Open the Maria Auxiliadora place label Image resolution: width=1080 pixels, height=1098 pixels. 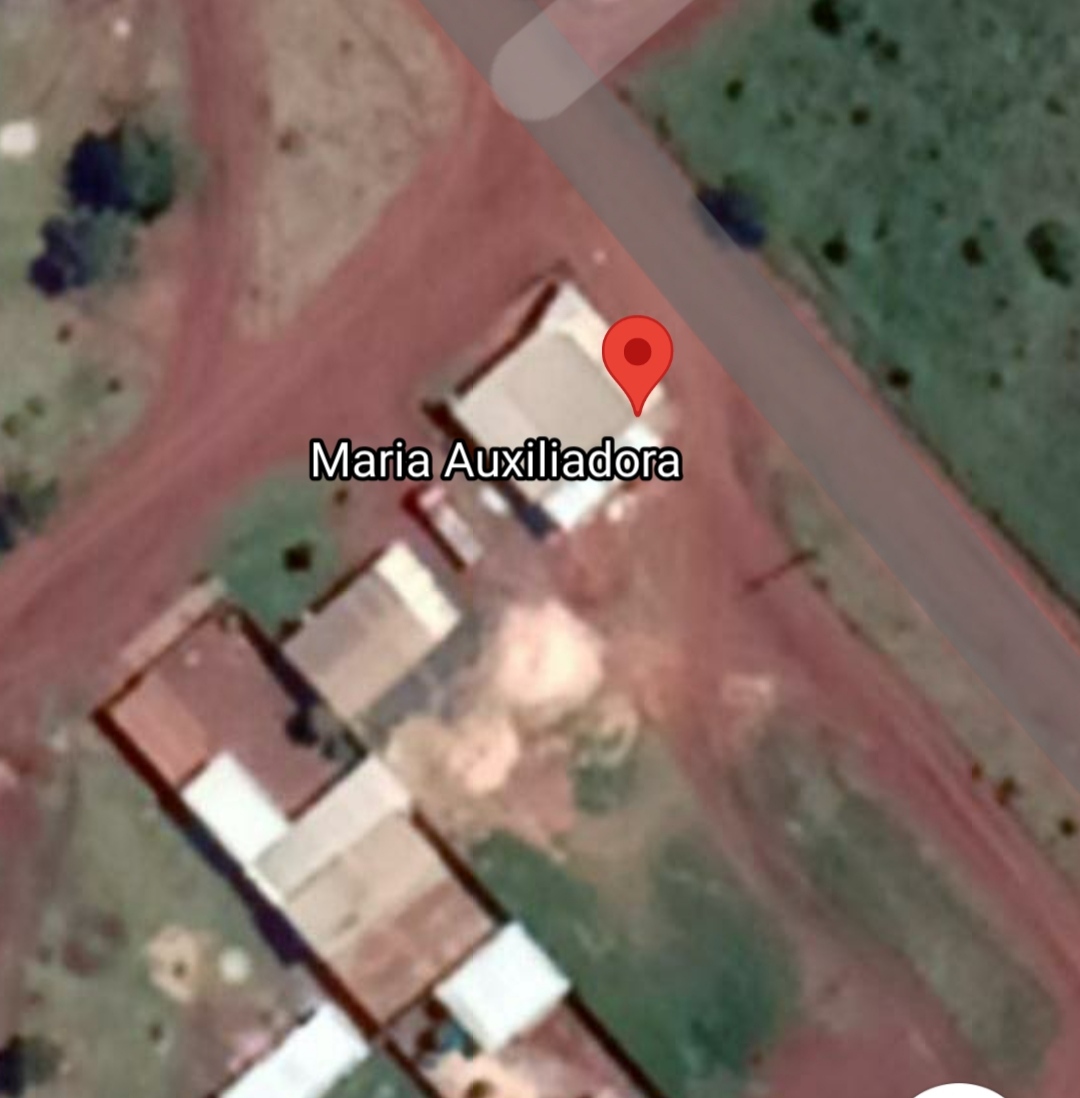496,462
